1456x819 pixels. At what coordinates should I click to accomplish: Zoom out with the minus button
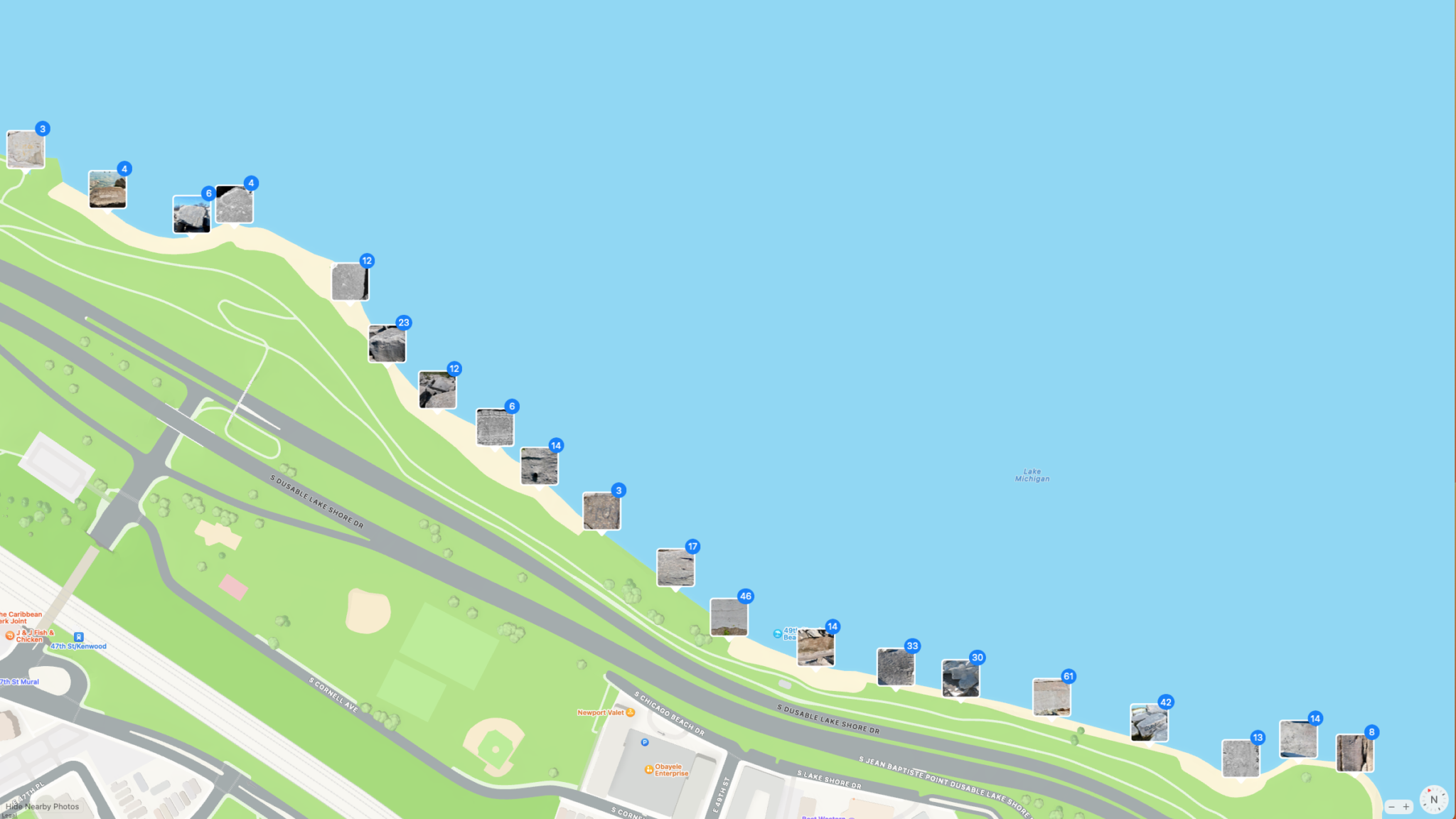[1391, 806]
